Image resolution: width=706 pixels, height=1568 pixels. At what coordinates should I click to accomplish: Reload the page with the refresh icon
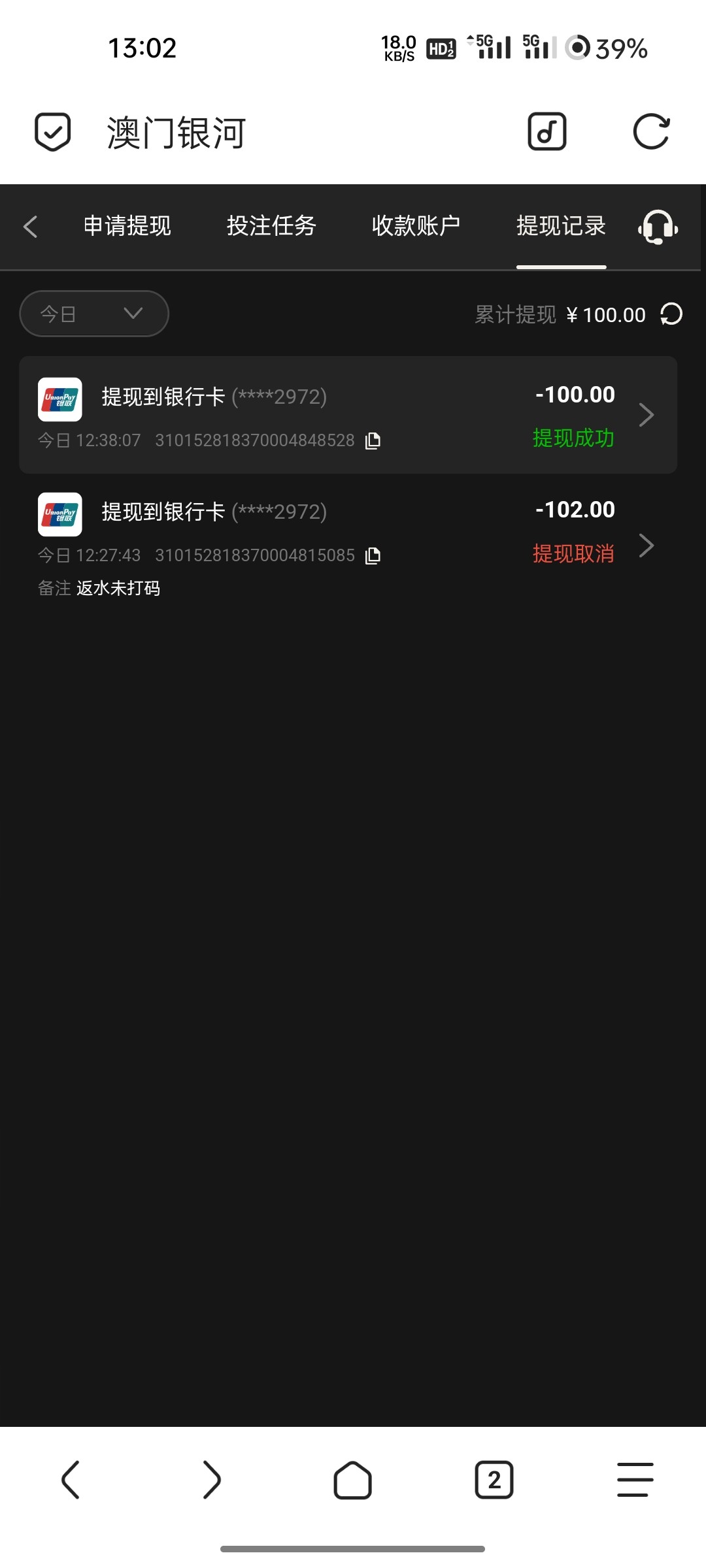[651, 132]
